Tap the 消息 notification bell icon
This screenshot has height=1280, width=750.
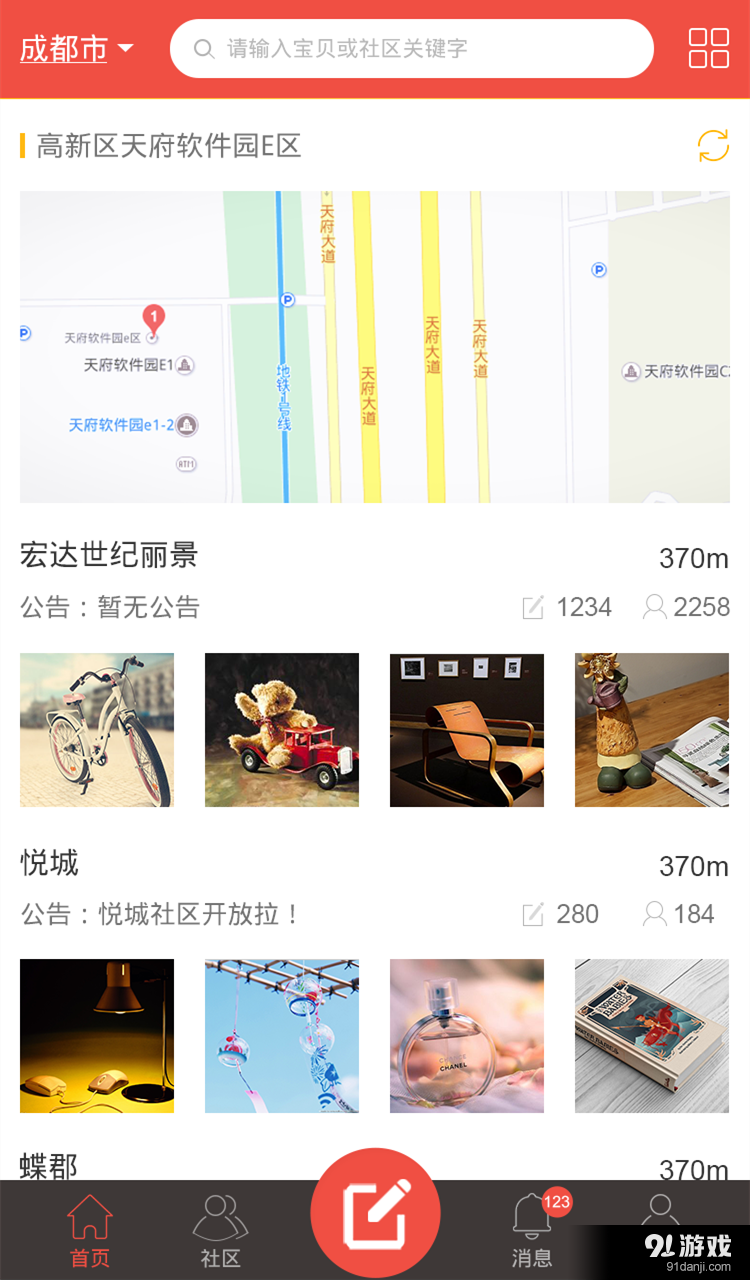pos(533,1213)
